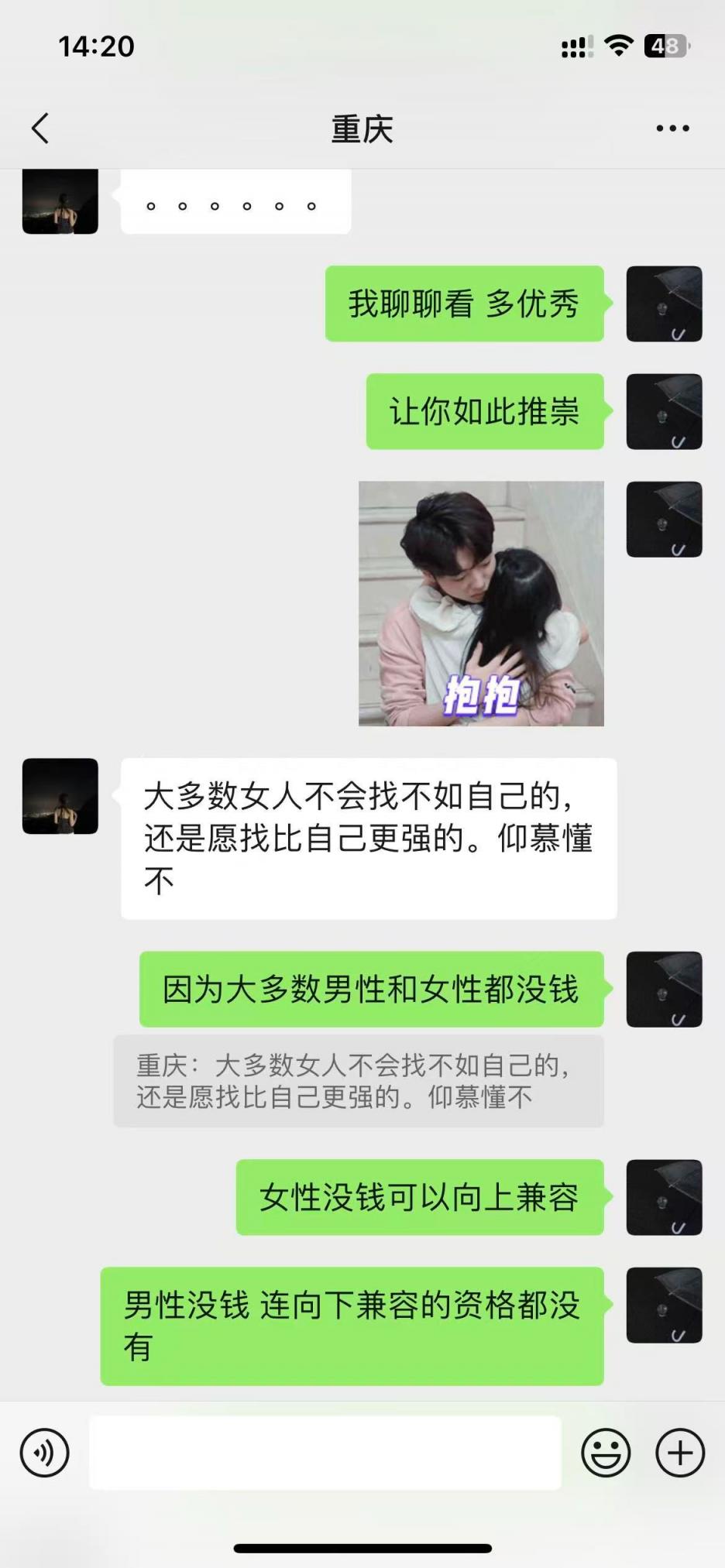The height and width of the screenshot is (1568, 725).
Task: Go back to the chat list
Action: pyautogui.click(x=40, y=129)
